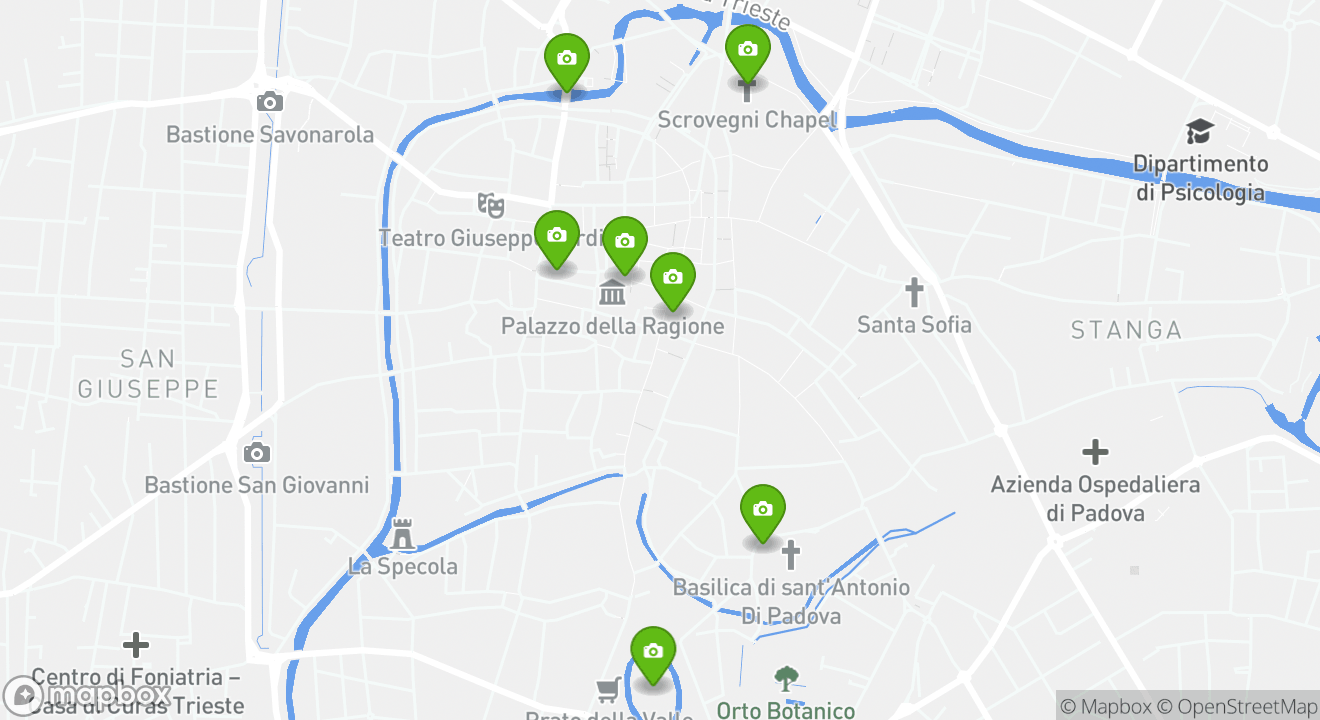Open the photo marker near Basilica di sant'Antonio
Image resolution: width=1320 pixels, height=720 pixels.
[x=763, y=510]
